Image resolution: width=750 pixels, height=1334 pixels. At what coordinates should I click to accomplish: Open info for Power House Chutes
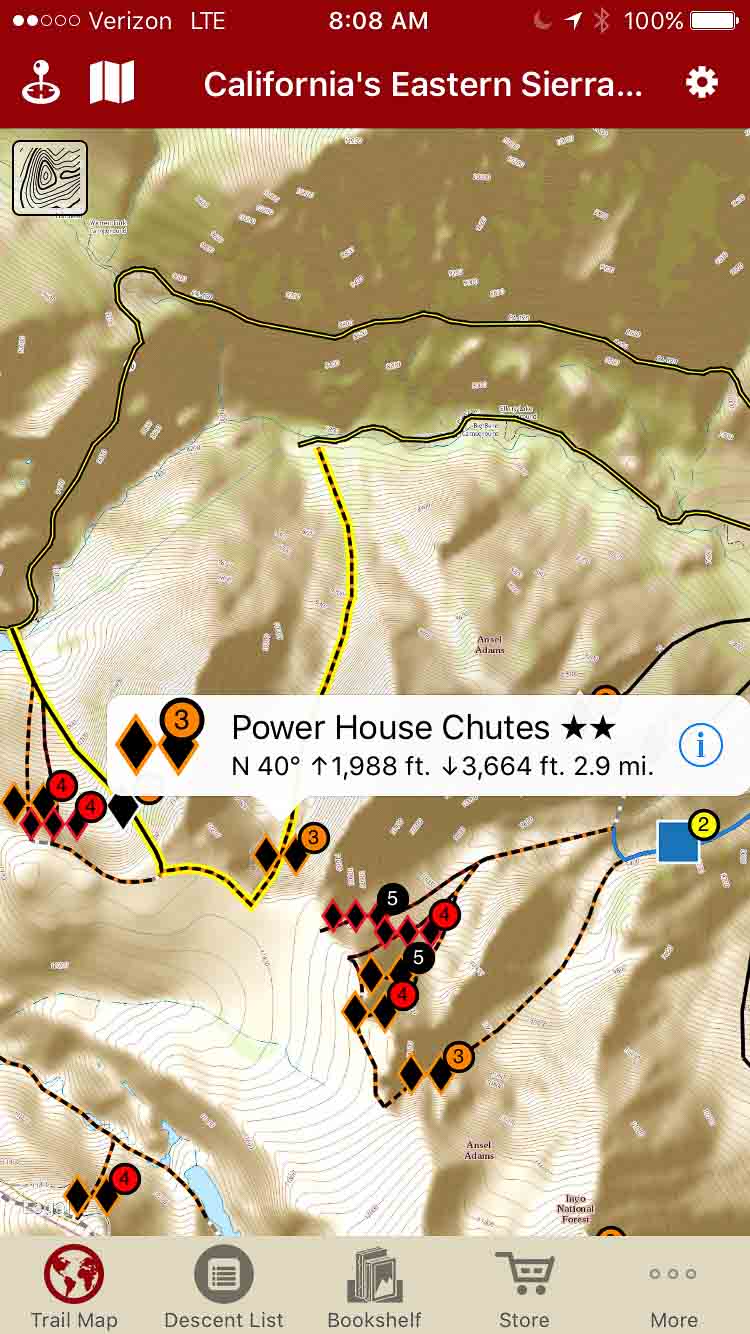pos(700,745)
